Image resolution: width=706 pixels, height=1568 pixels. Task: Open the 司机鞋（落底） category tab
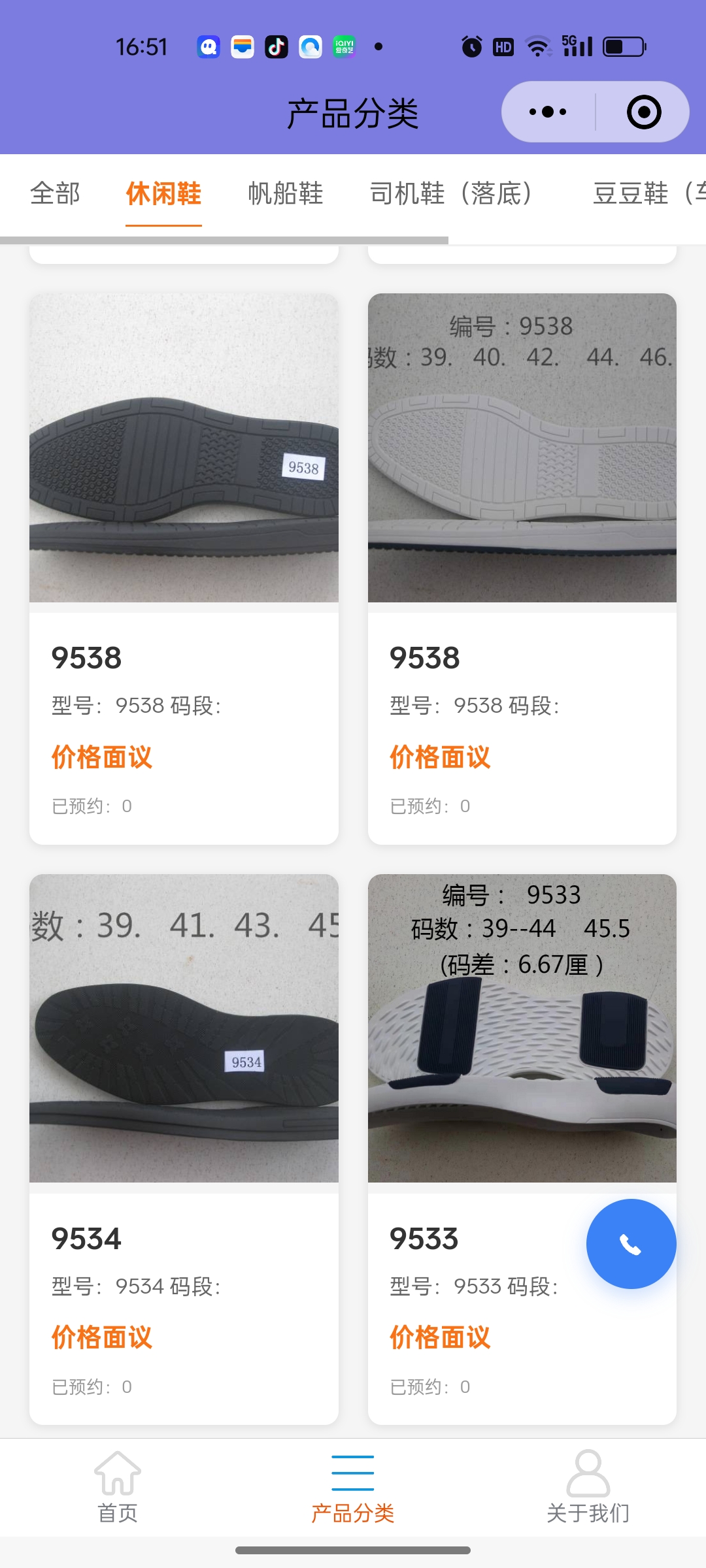pos(451,193)
